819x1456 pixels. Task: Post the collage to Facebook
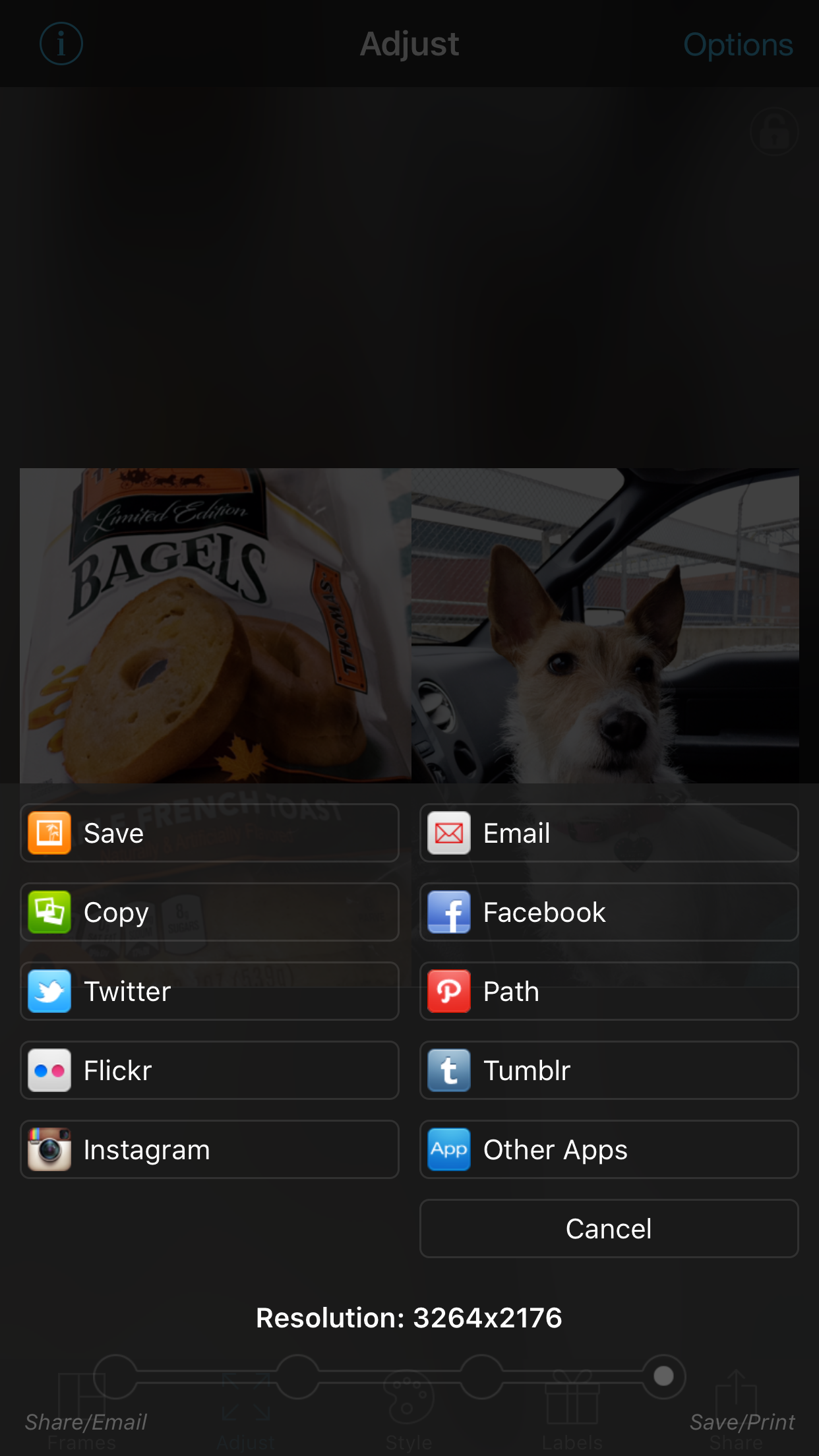609,912
